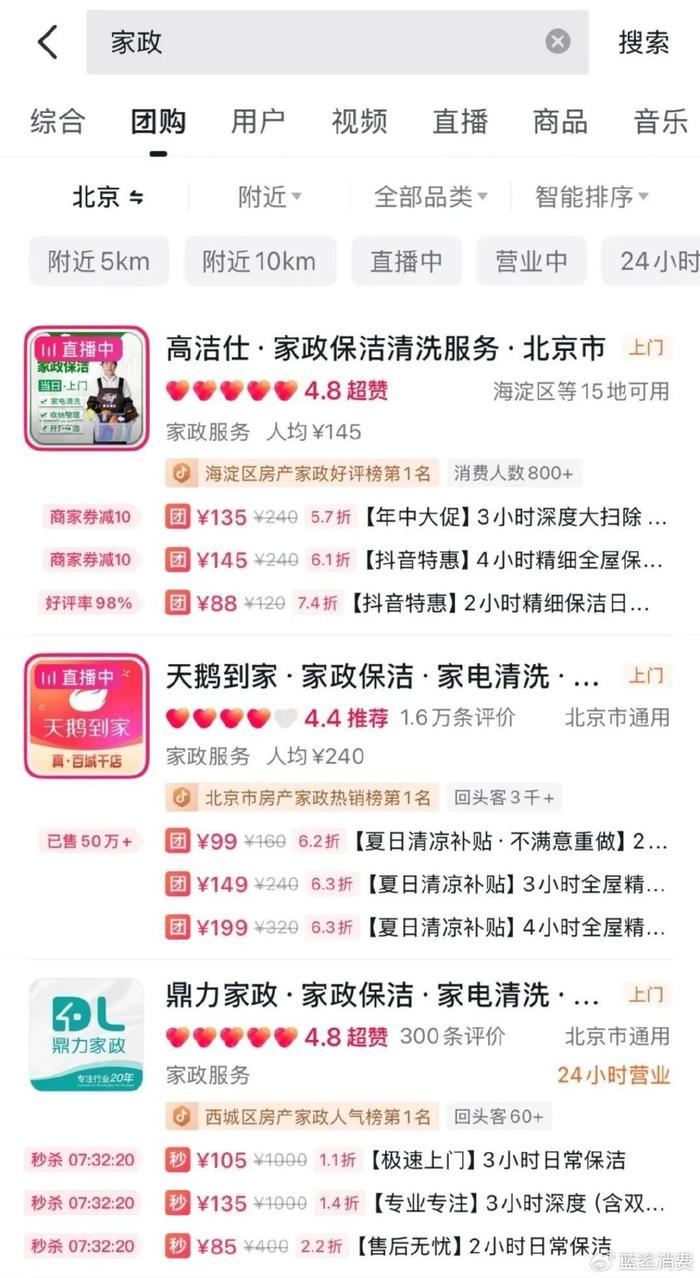Clear the search text 家政

click(558, 42)
